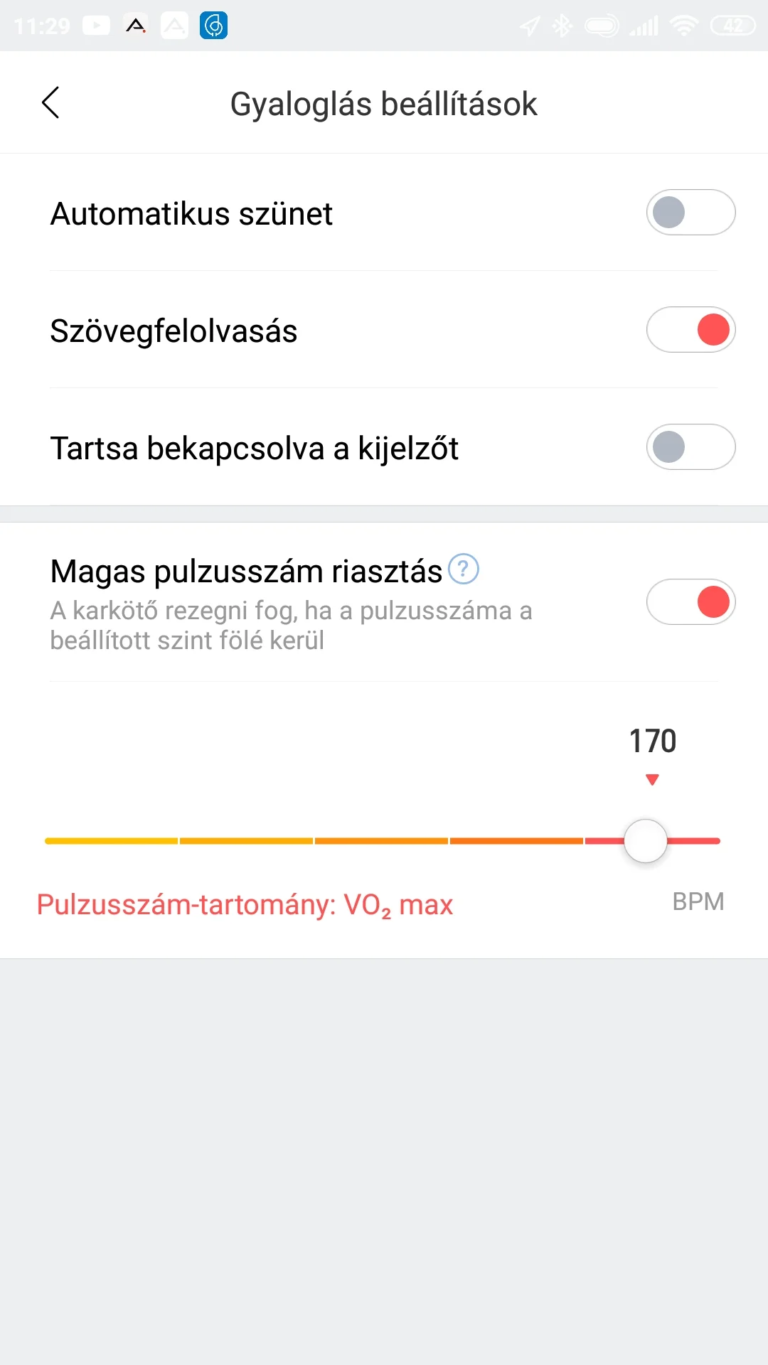768x1365 pixels.
Task: Tap the location arrow status icon
Action: point(529,25)
